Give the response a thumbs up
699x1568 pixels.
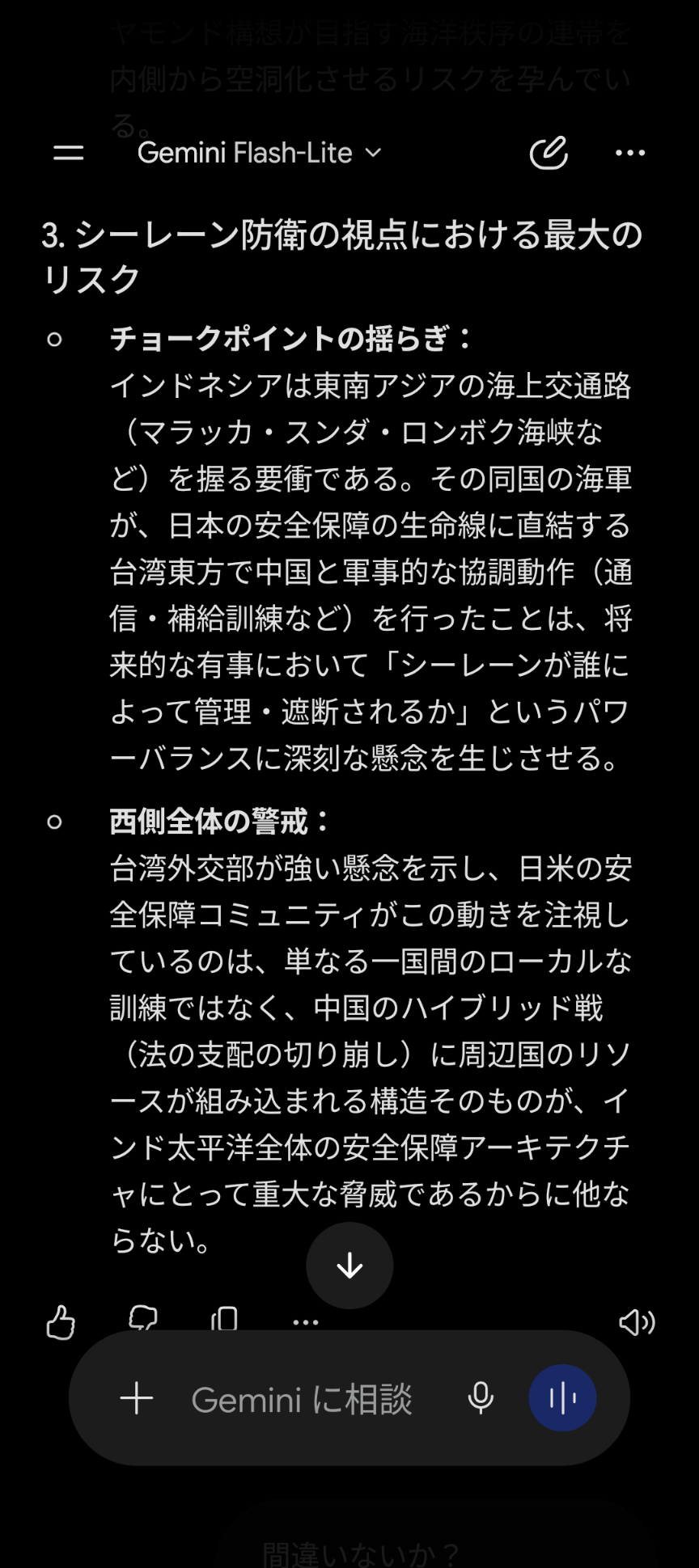[x=61, y=1323]
